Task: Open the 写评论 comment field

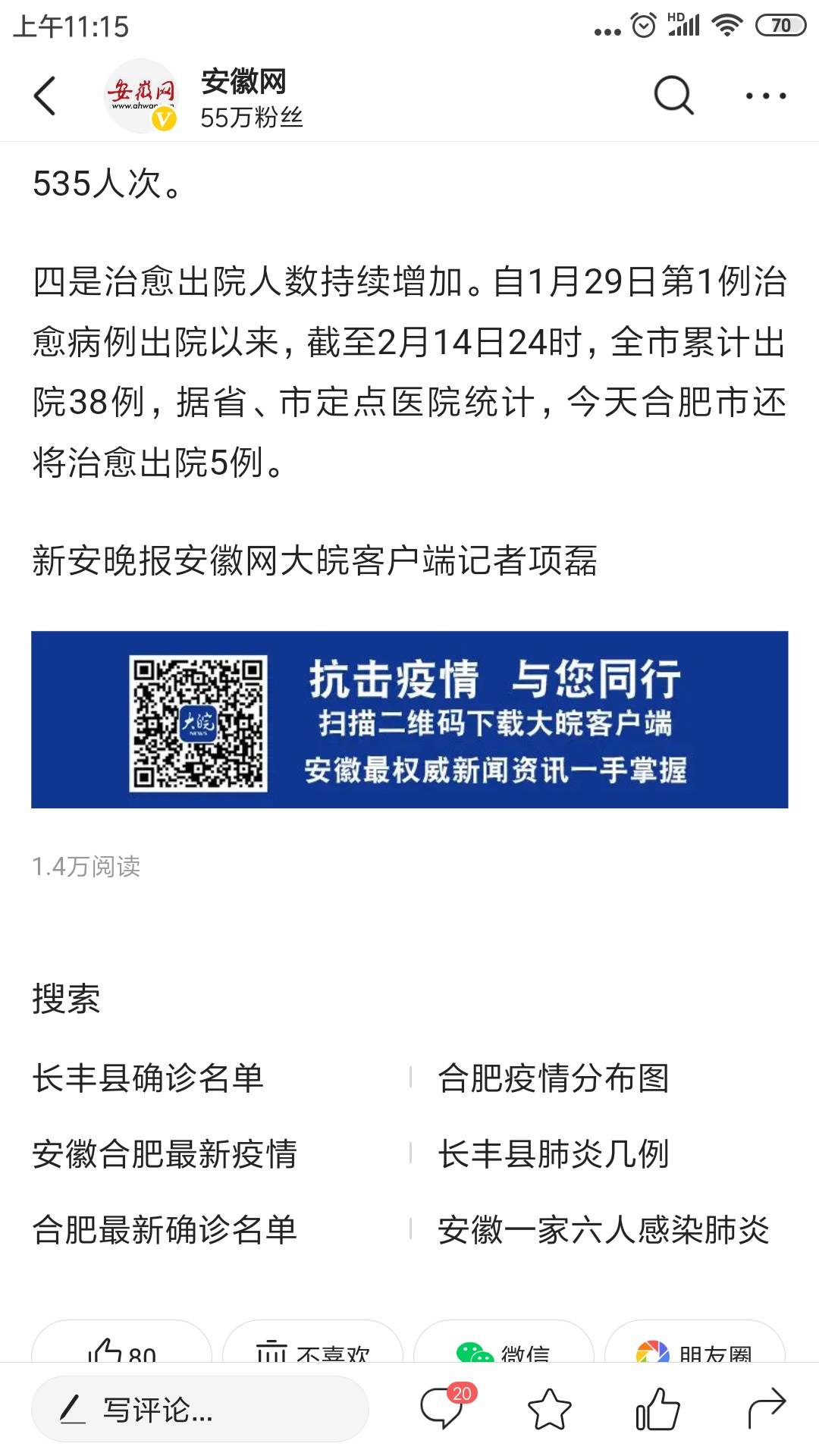Action: (200, 1409)
